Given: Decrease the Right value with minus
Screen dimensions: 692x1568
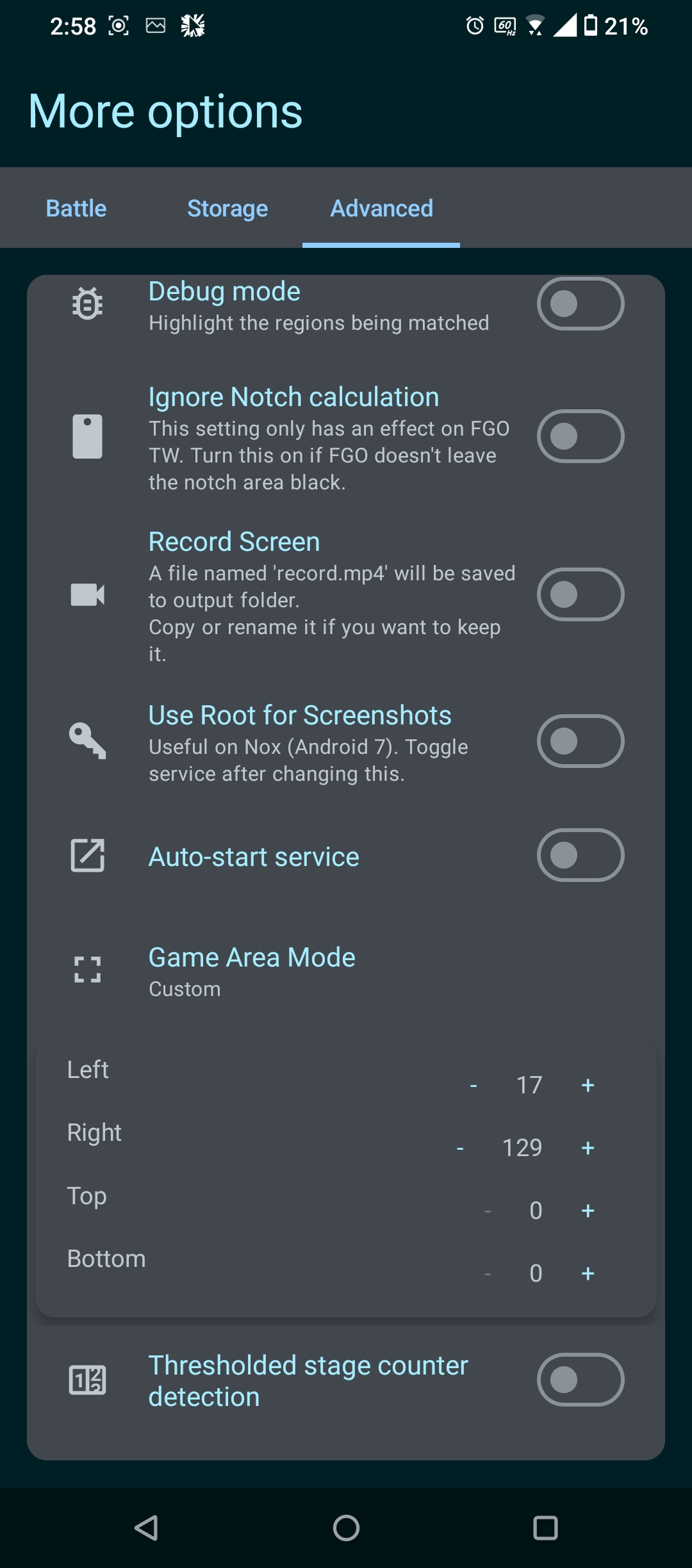Looking at the screenshot, I should [x=459, y=1147].
